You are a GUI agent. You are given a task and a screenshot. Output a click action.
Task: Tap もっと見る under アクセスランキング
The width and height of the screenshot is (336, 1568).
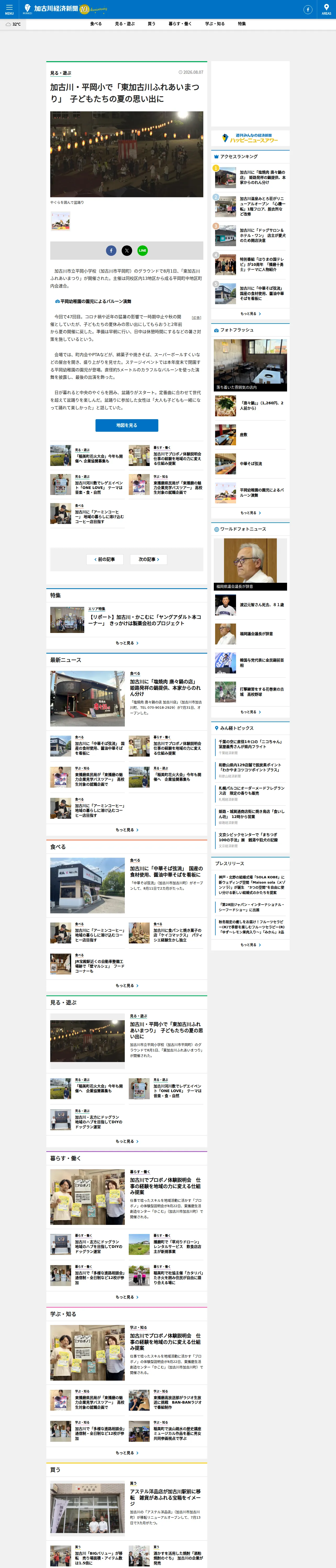(x=250, y=314)
